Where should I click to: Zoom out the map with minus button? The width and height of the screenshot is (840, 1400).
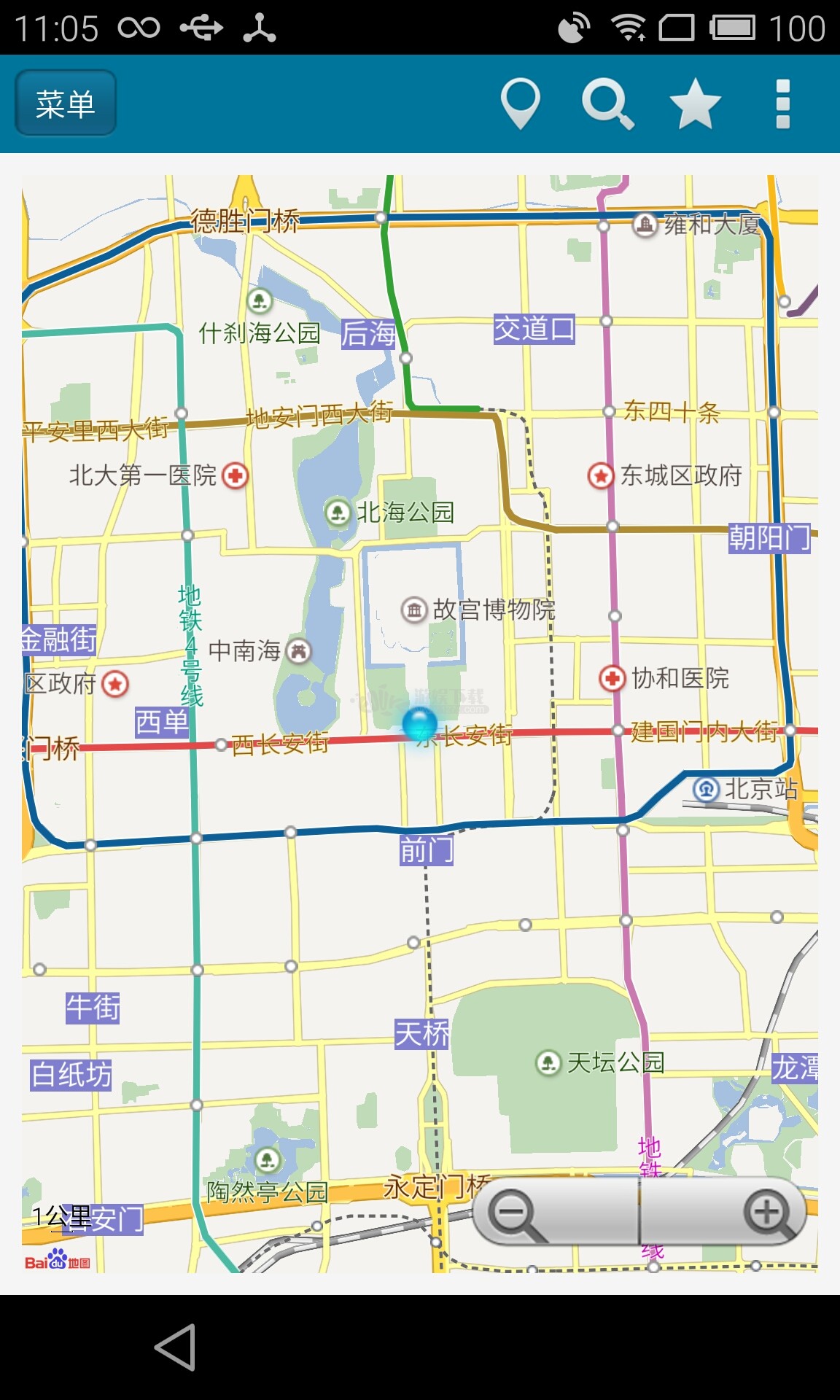tap(556, 1213)
